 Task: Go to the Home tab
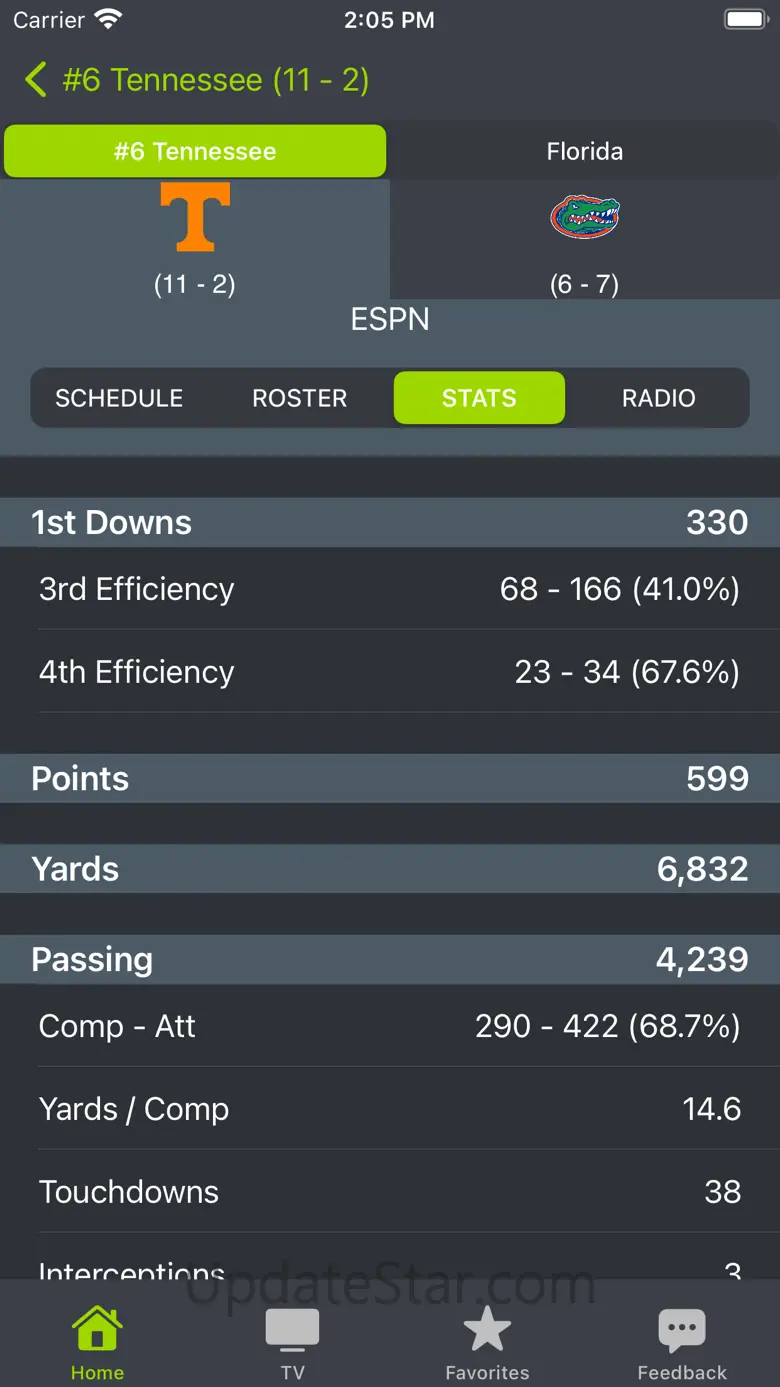click(97, 1343)
